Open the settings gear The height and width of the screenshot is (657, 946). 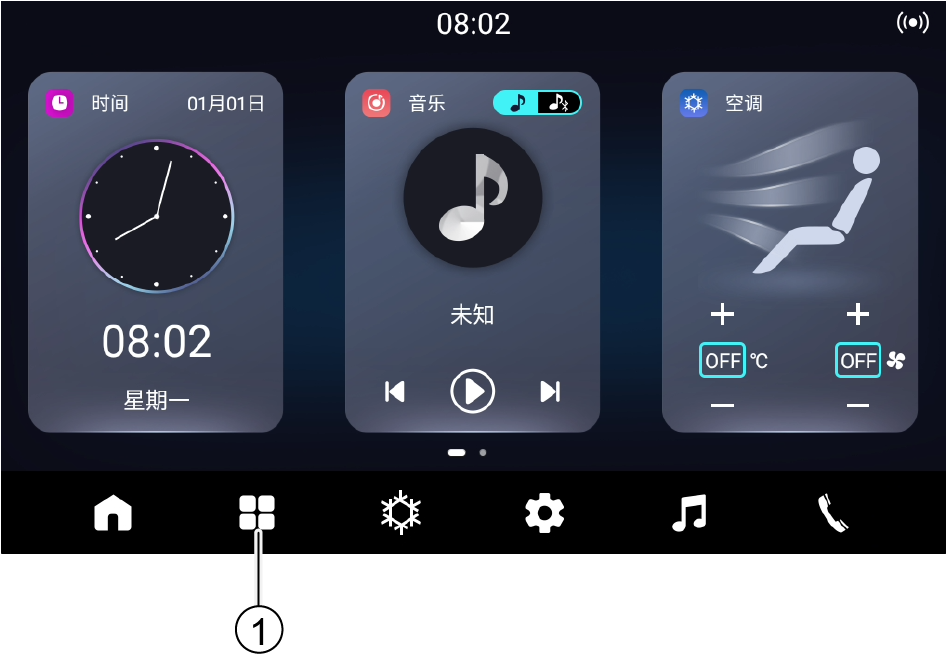click(x=545, y=514)
